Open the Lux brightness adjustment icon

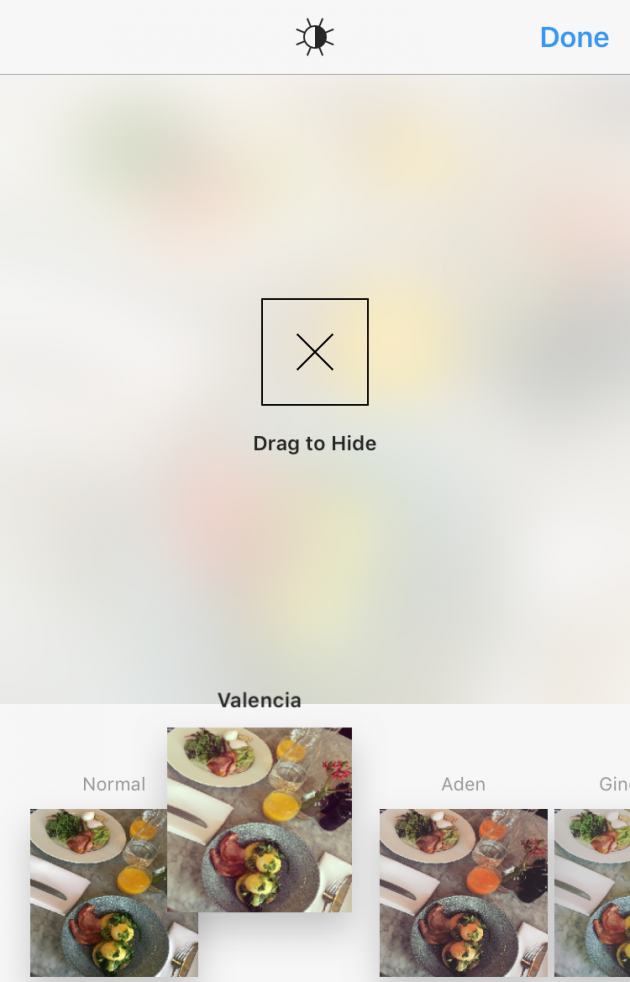314,37
